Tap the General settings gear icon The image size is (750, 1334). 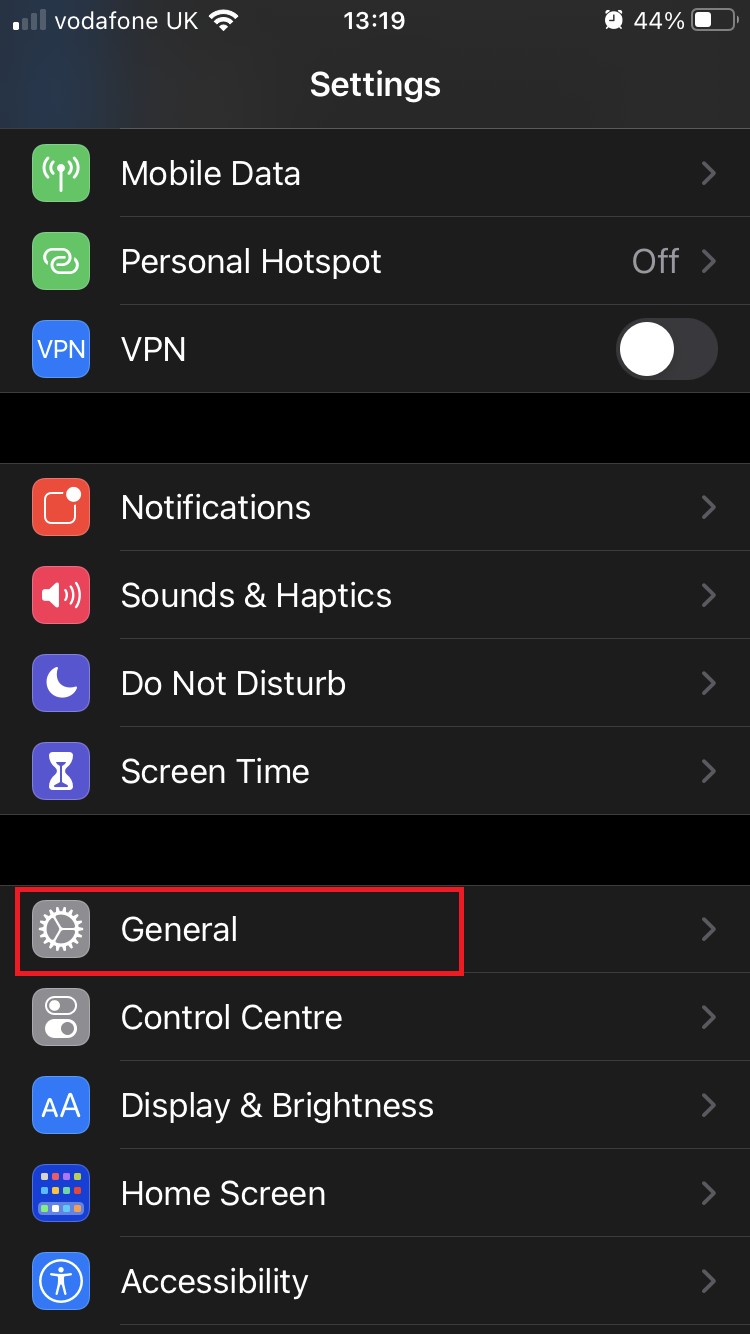point(61,929)
